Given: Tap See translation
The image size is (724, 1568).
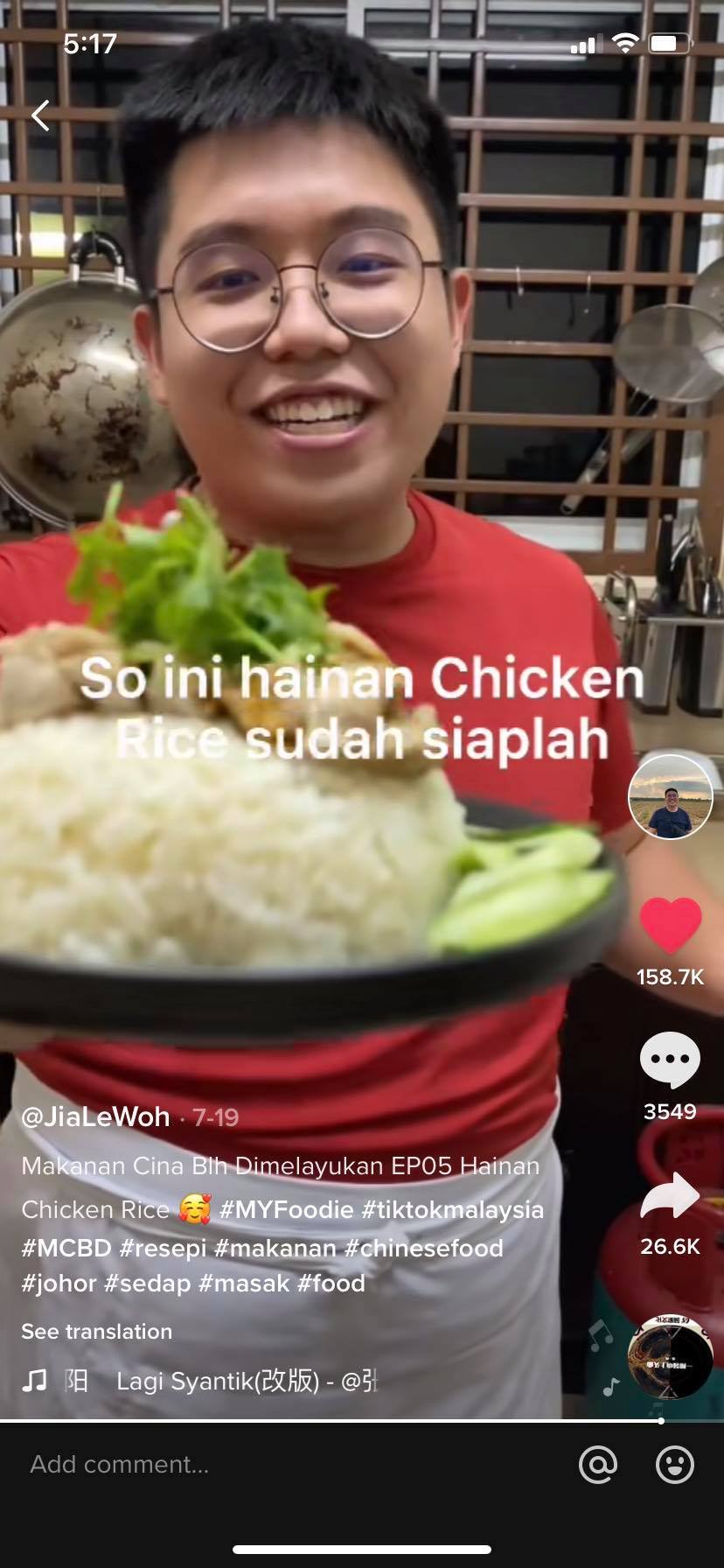Looking at the screenshot, I should pyautogui.click(x=96, y=1331).
